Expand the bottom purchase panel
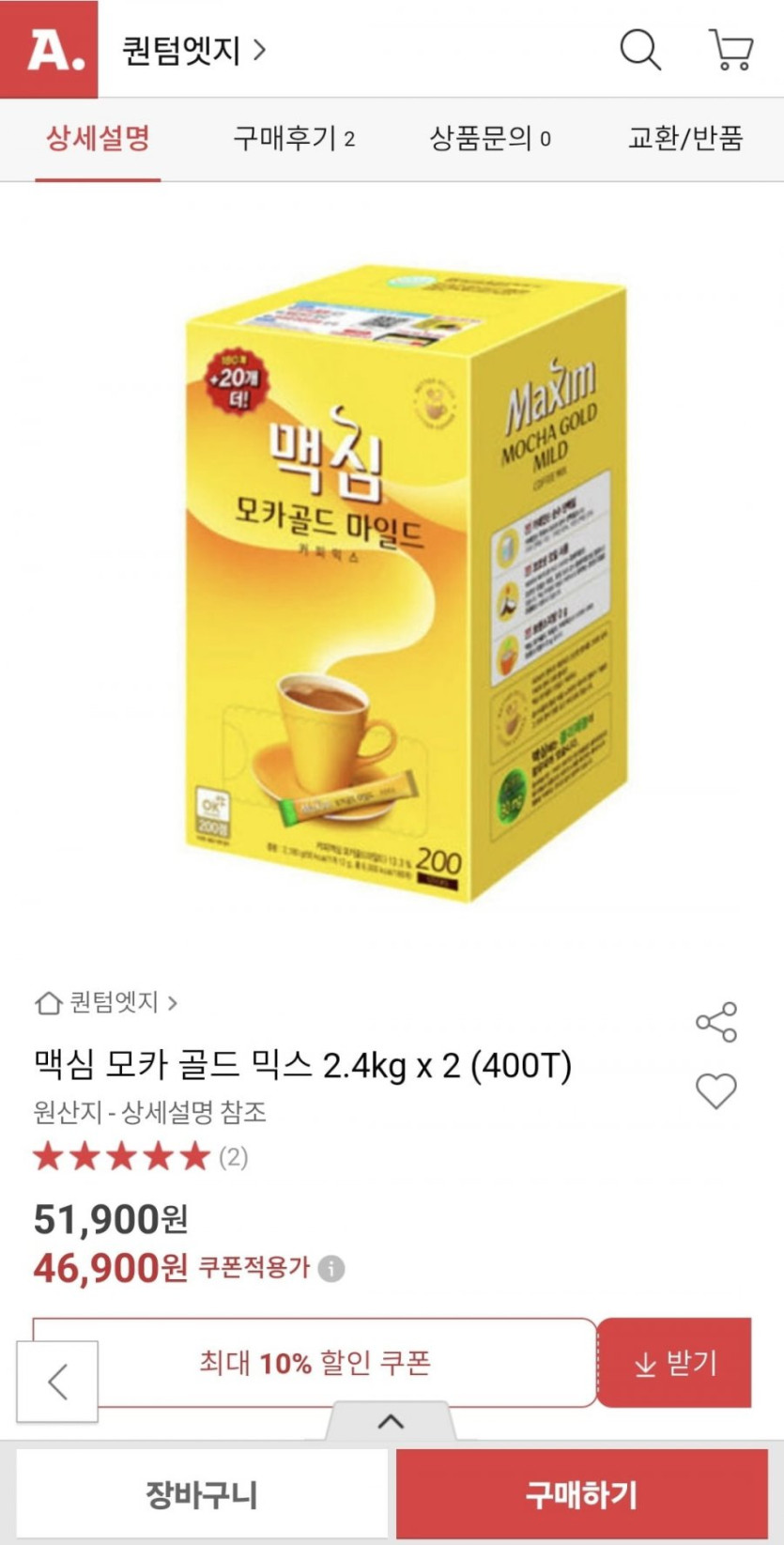 pos(391,1422)
